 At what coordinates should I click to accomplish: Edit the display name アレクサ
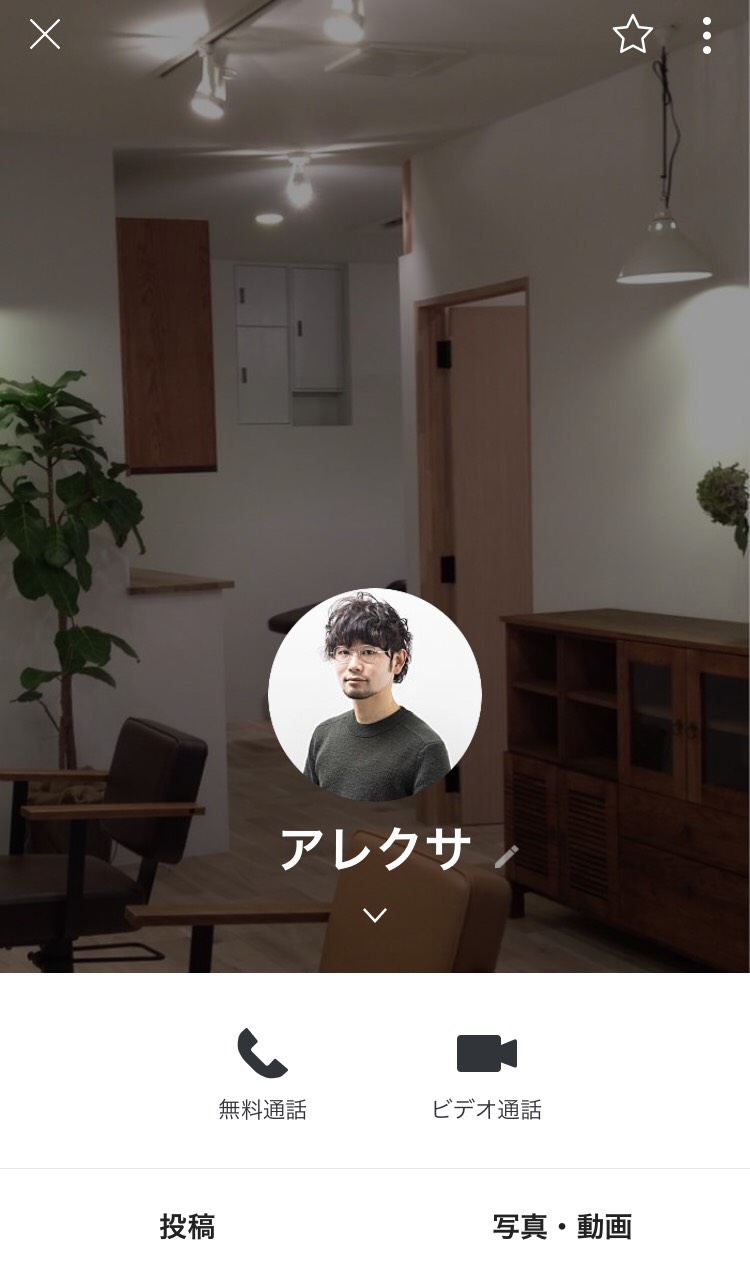click(x=507, y=856)
